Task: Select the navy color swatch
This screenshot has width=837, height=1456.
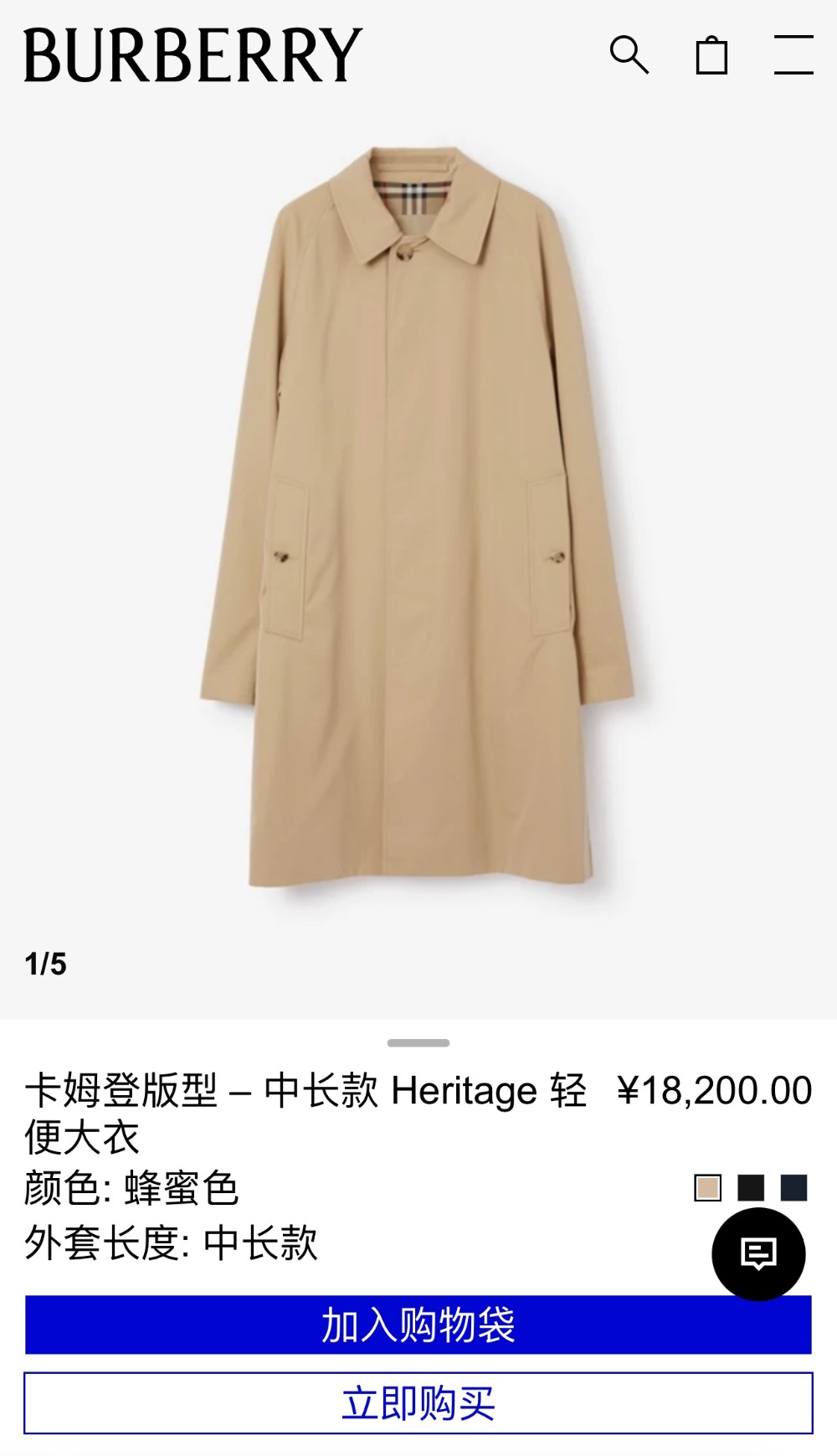Action: (x=793, y=1187)
